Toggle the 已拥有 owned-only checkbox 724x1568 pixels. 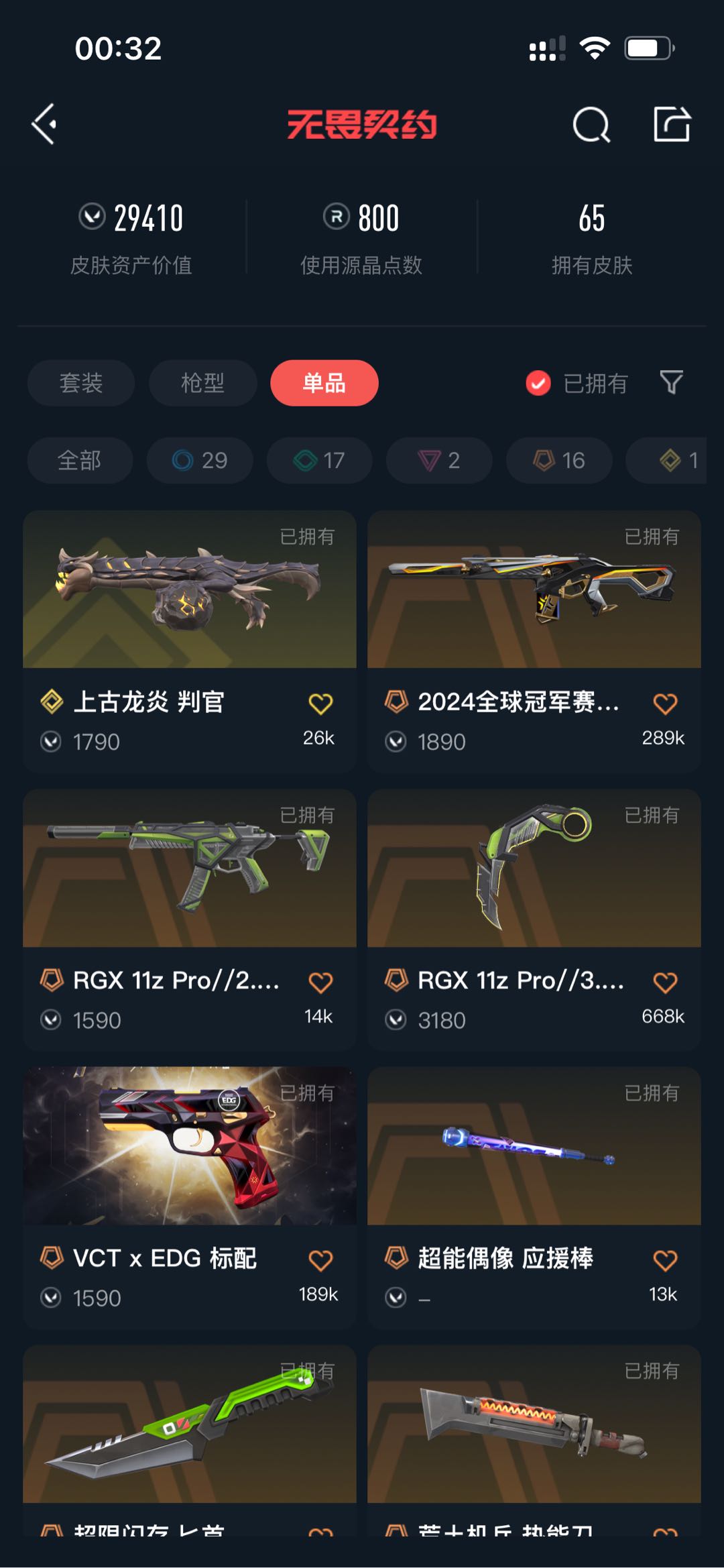coord(538,383)
